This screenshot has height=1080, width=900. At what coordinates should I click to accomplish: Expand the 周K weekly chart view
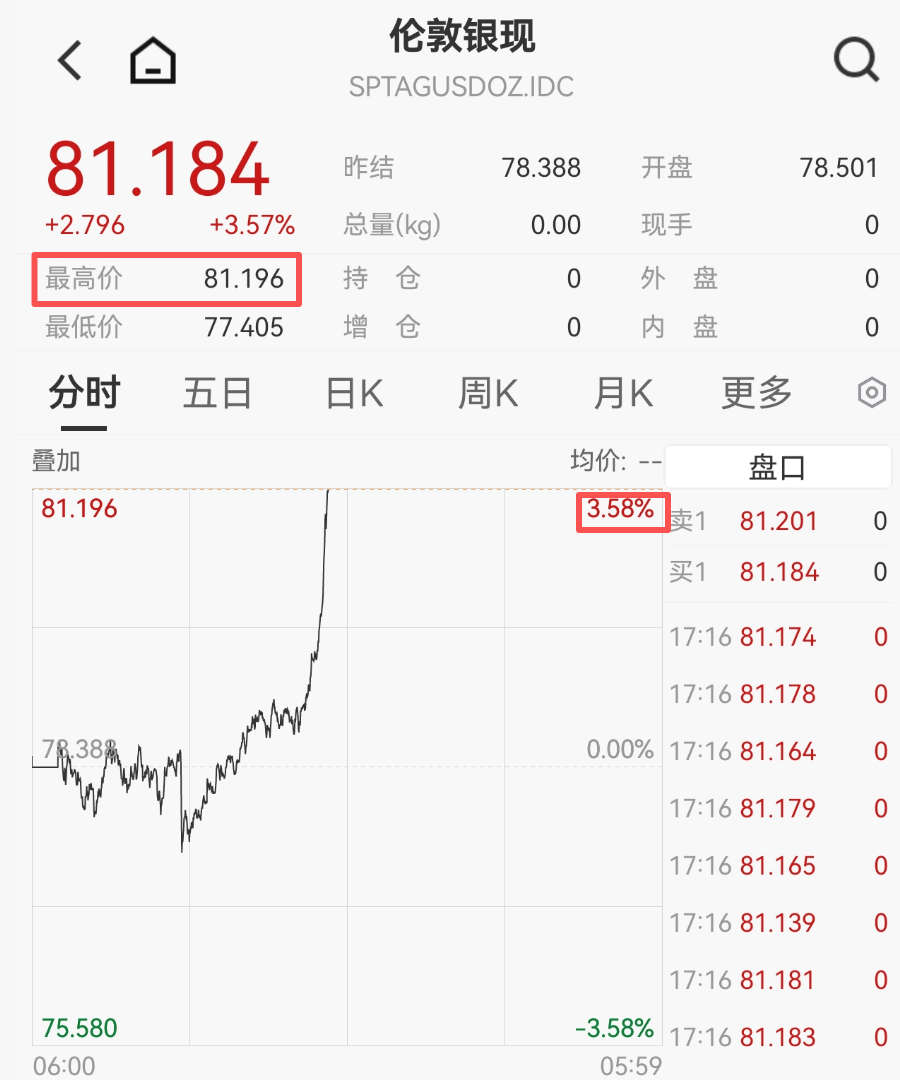(x=487, y=394)
